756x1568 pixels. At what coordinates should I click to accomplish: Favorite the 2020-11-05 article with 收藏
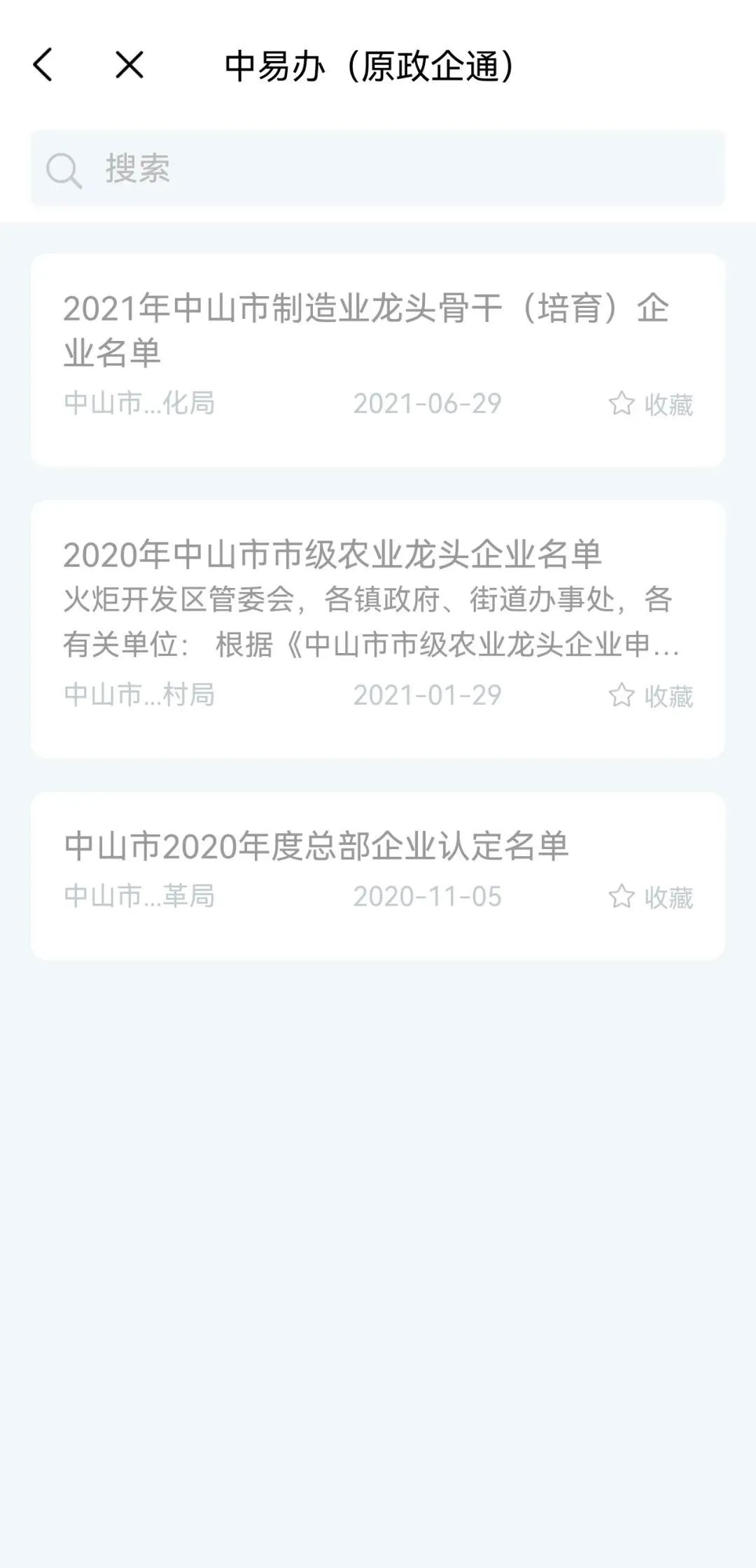(x=651, y=897)
